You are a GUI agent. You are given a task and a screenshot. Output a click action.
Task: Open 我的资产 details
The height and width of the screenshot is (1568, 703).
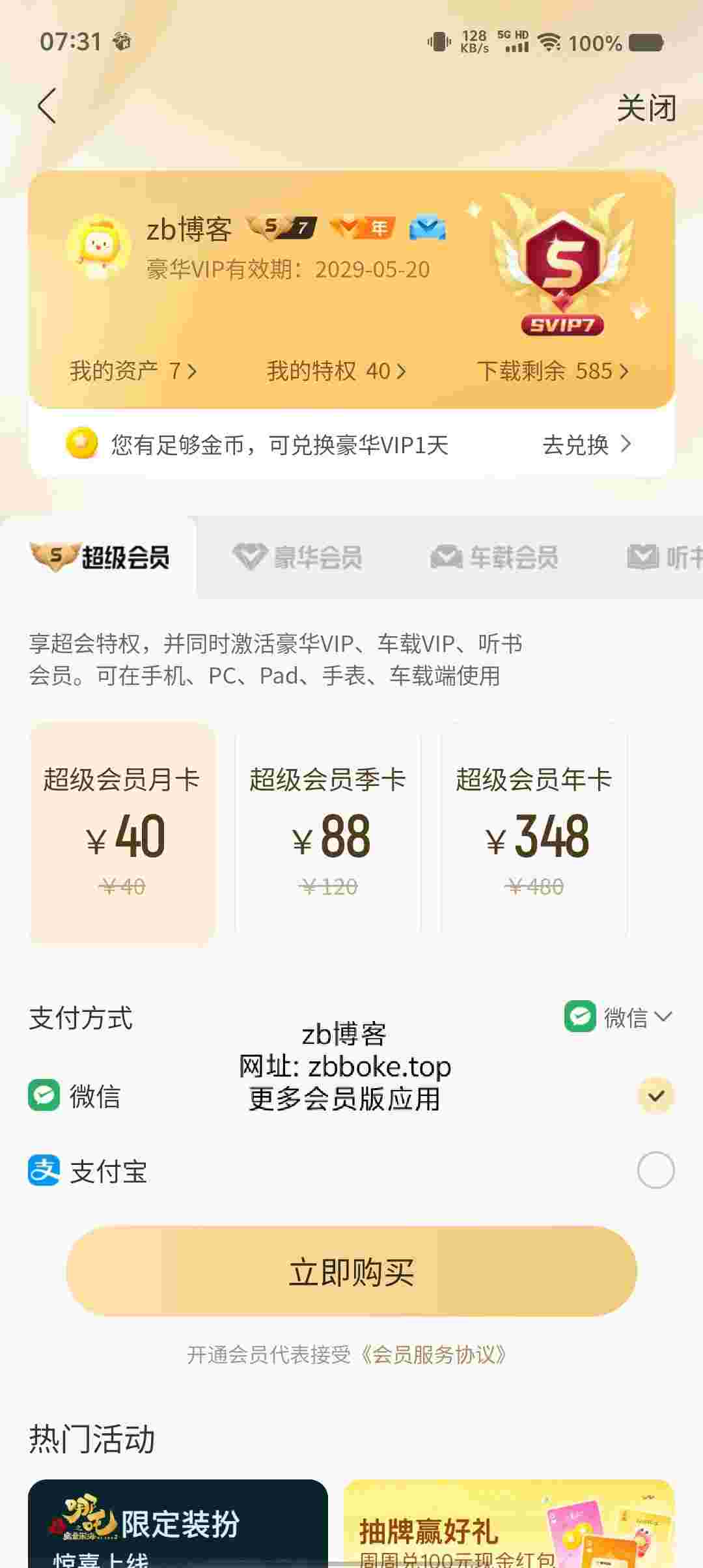point(133,371)
